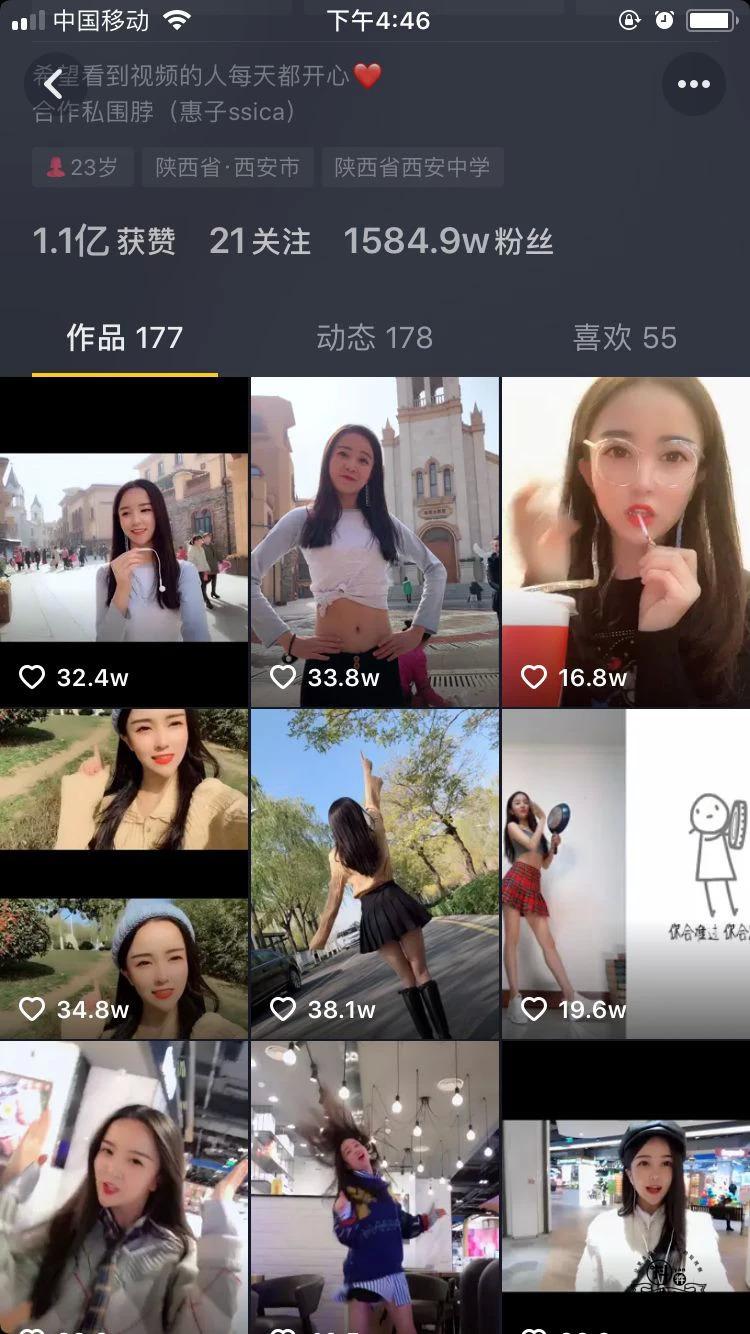Switch to the 喜欢 55 tab
The height and width of the screenshot is (1334, 750).
tap(624, 338)
